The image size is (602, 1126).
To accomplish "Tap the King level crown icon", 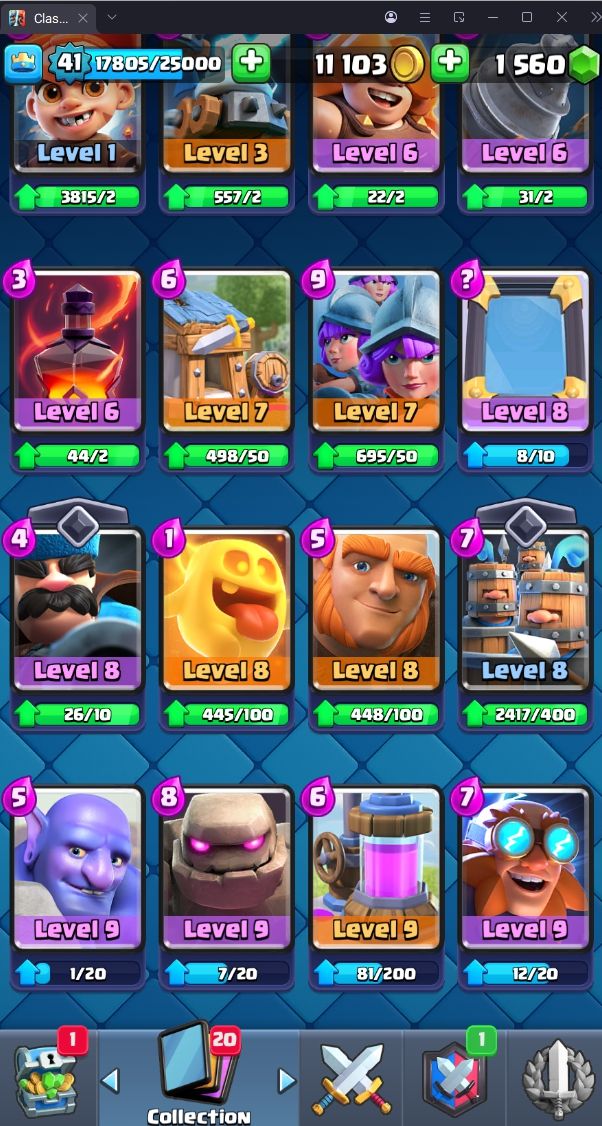I will coord(24,64).
